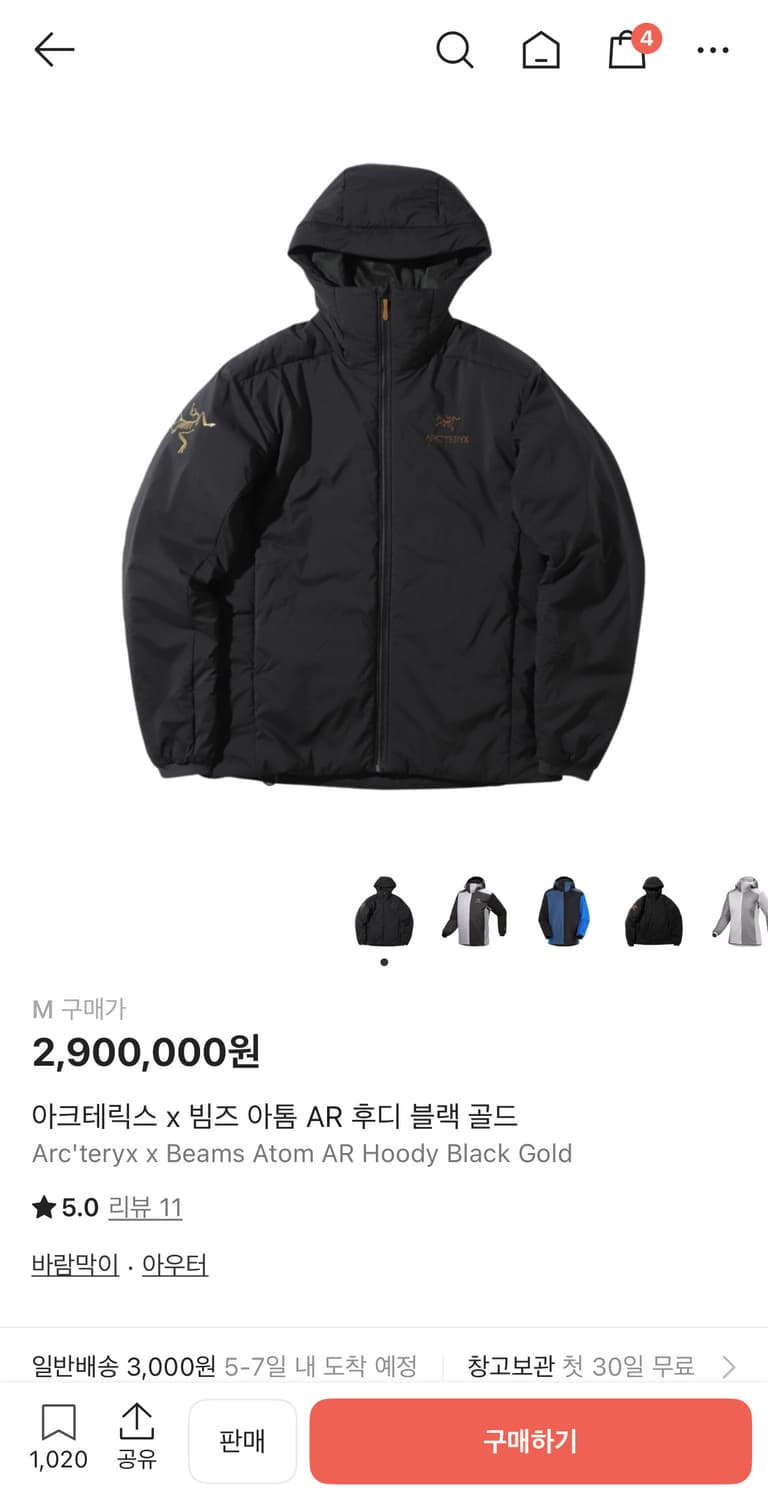
Task: Tap the black hooded jacket thumbnail
Action: 383,911
